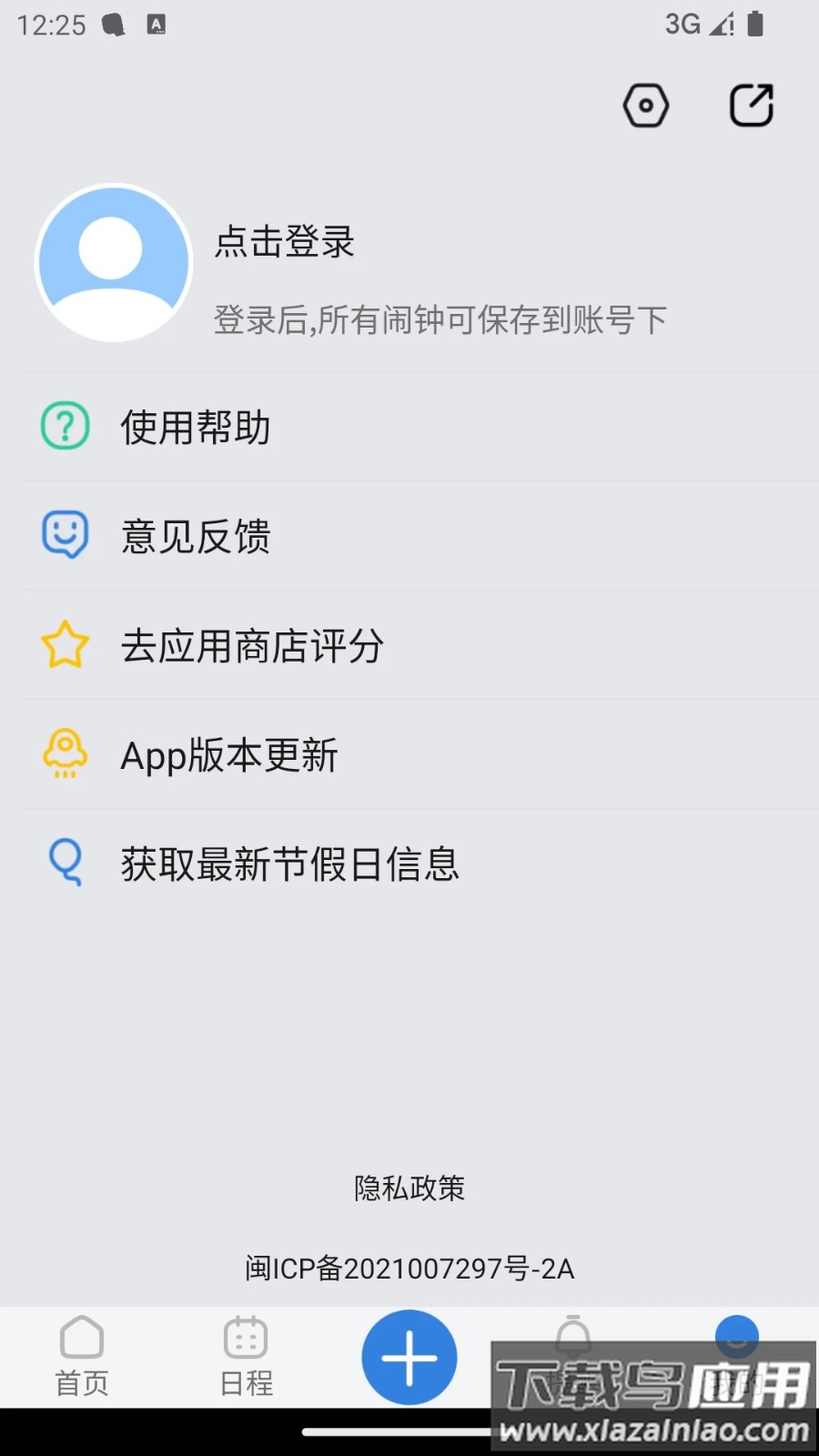The height and width of the screenshot is (1456, 819).
Task: Tap the smiley face icon beside 意见反馈
Action: [x=64, y=535]
